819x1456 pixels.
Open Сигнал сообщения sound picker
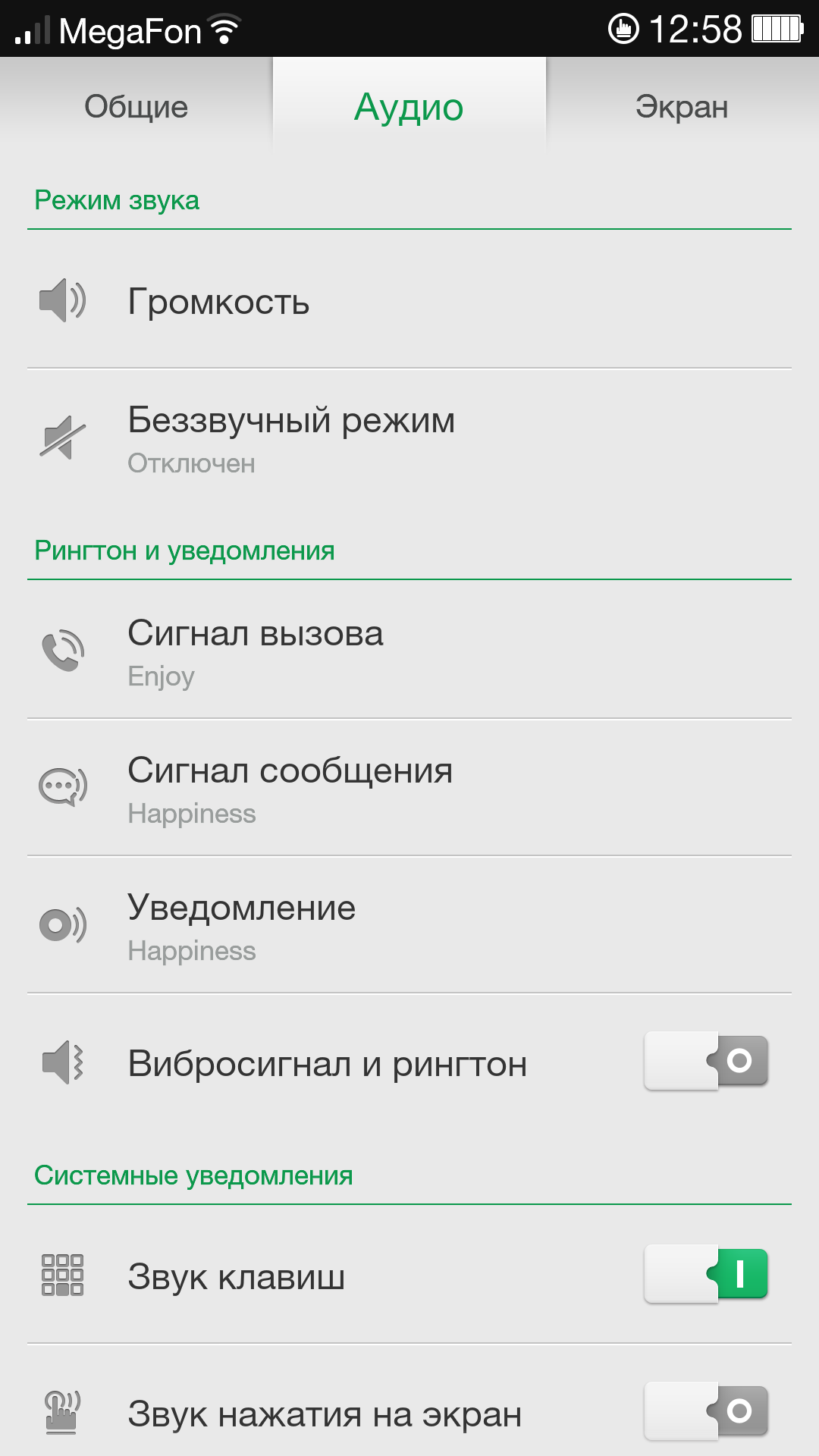[x=409, y=788]
